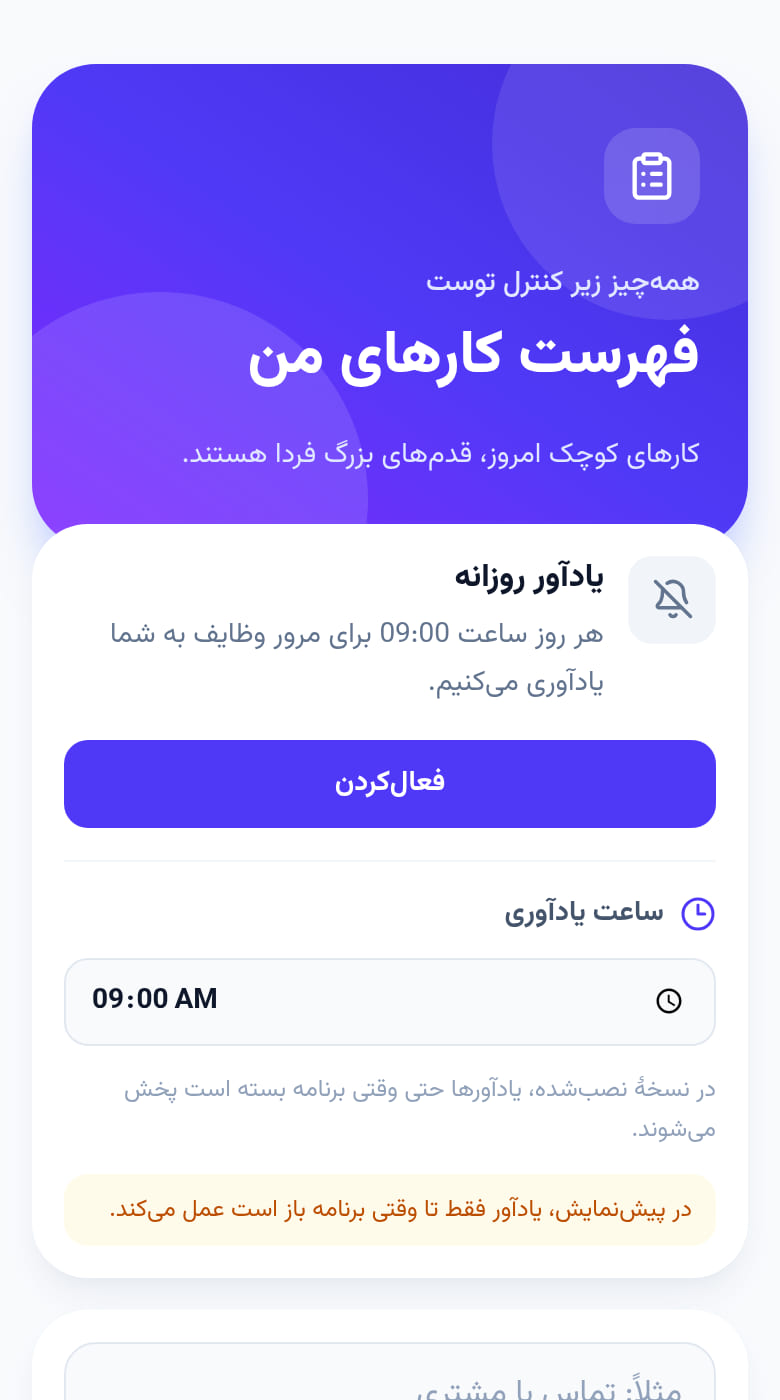This screenshot has width=780, height=1400.
Task: Tap the clock icon in the time field
Action: pos(668,1001)
